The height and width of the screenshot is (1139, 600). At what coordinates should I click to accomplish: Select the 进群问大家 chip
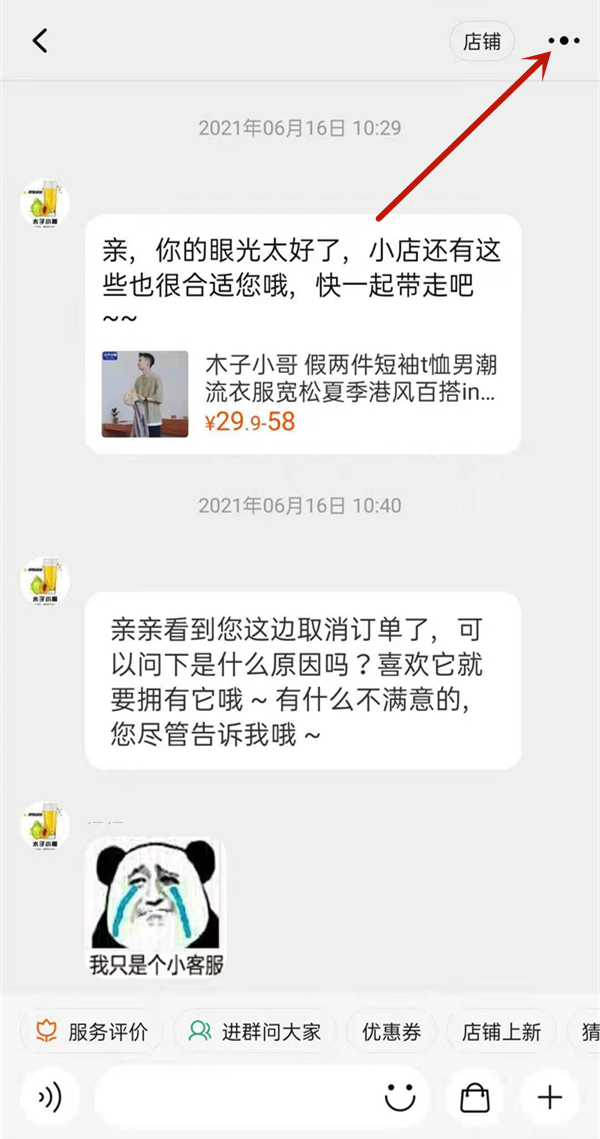click(x=256, y=1031)
